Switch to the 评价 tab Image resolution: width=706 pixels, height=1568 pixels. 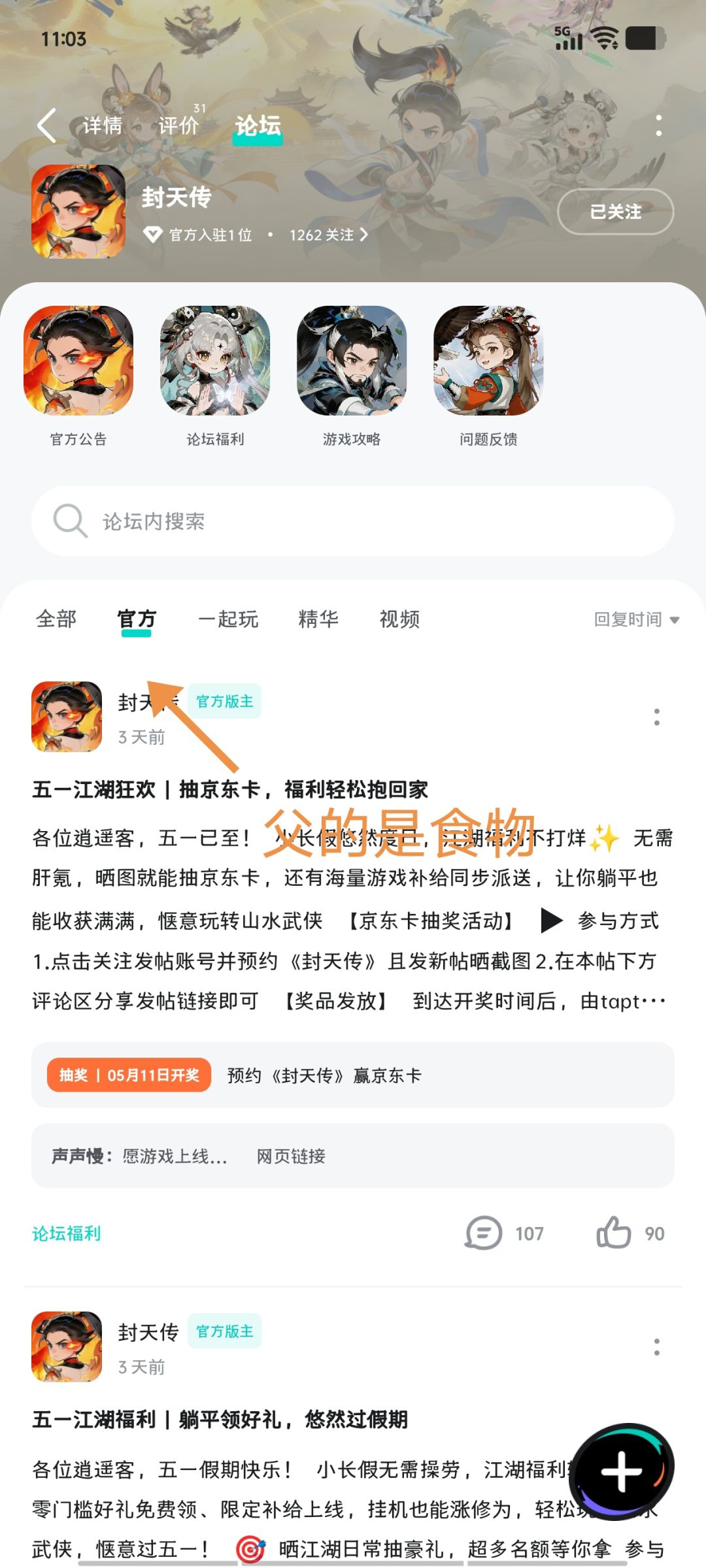pyautogui.click(x=178, y=125)
